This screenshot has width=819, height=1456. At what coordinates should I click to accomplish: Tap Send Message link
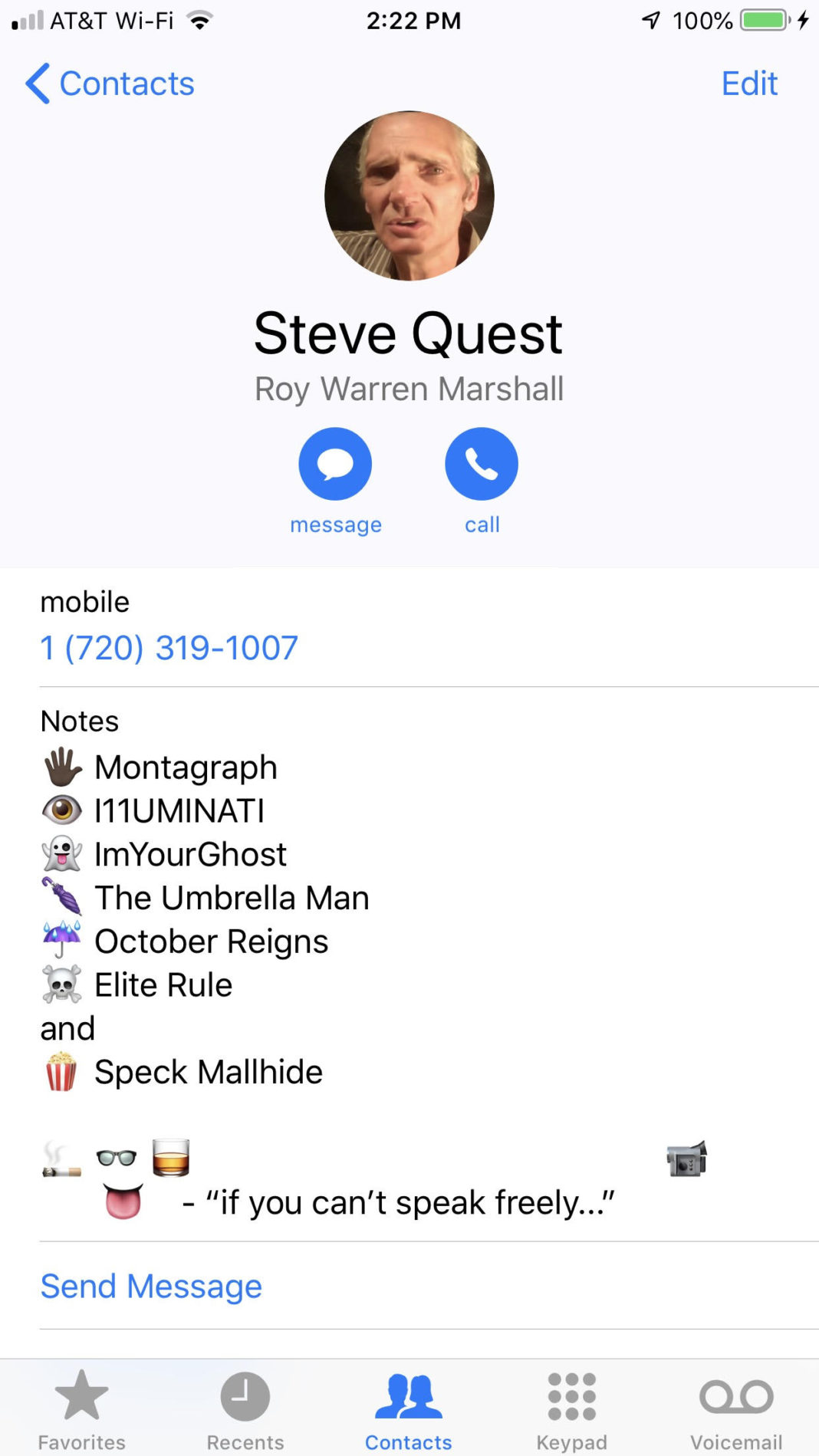(151, 1286)
